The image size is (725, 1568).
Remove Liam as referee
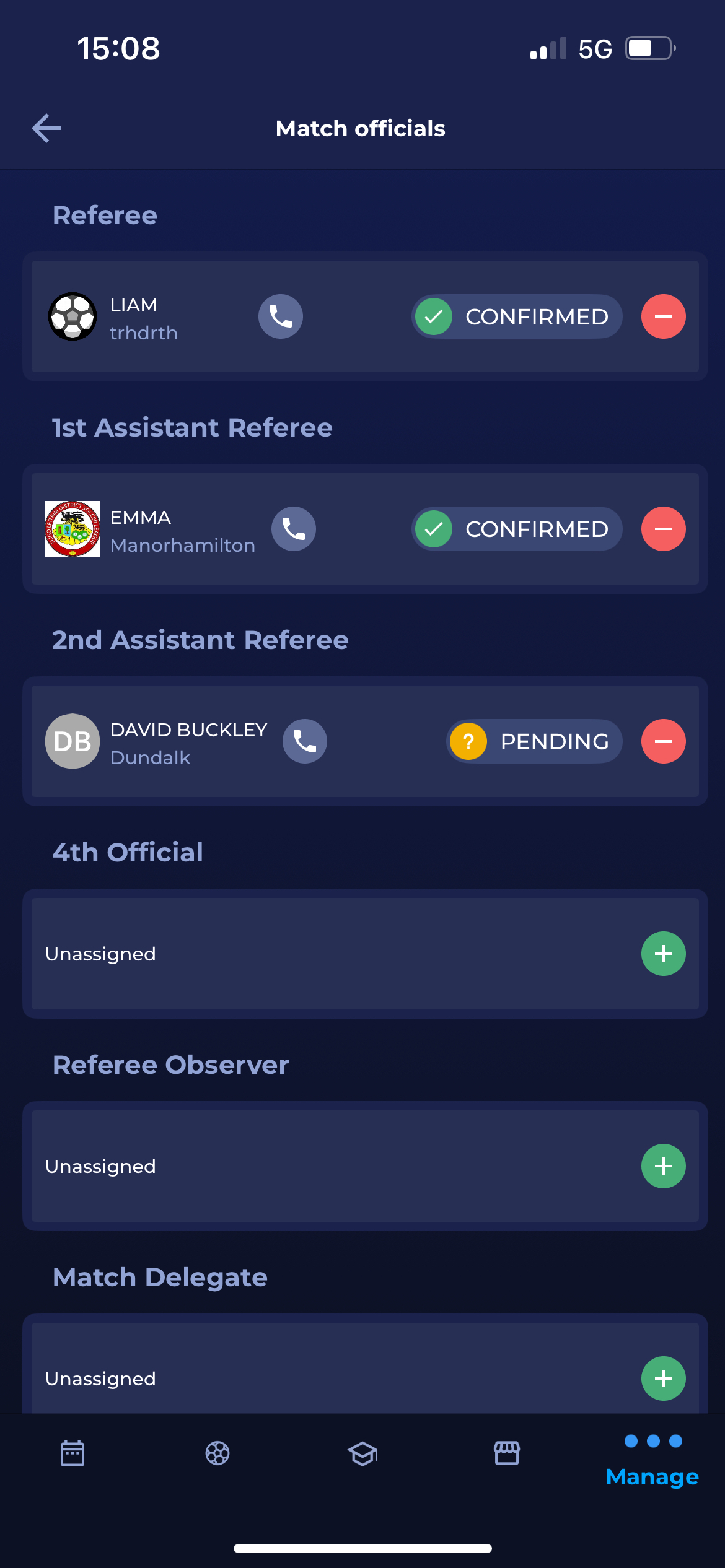[663, 316]
